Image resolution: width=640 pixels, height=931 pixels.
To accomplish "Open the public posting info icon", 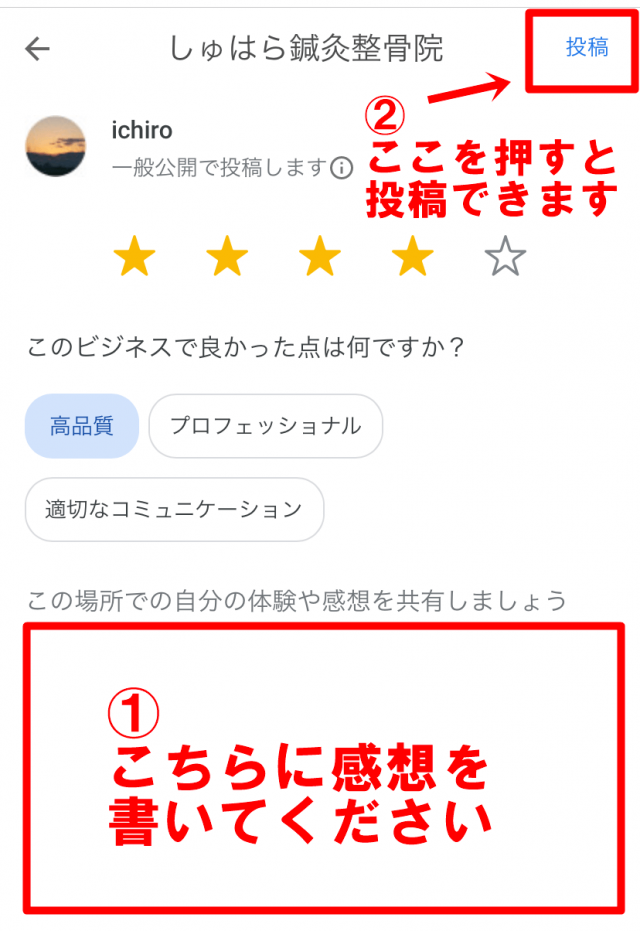I will pos(342,167).
